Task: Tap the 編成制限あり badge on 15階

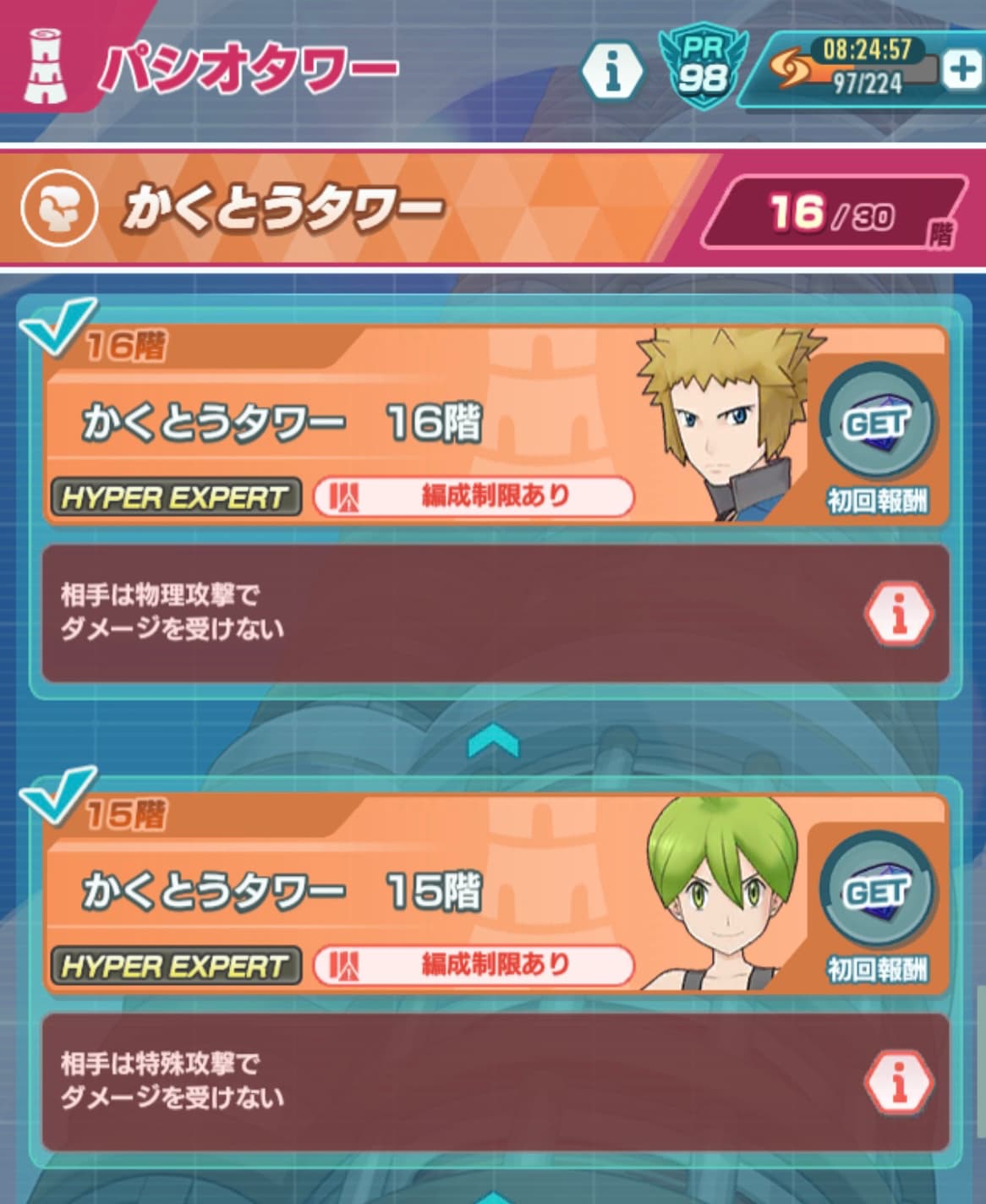Action: 474,965
